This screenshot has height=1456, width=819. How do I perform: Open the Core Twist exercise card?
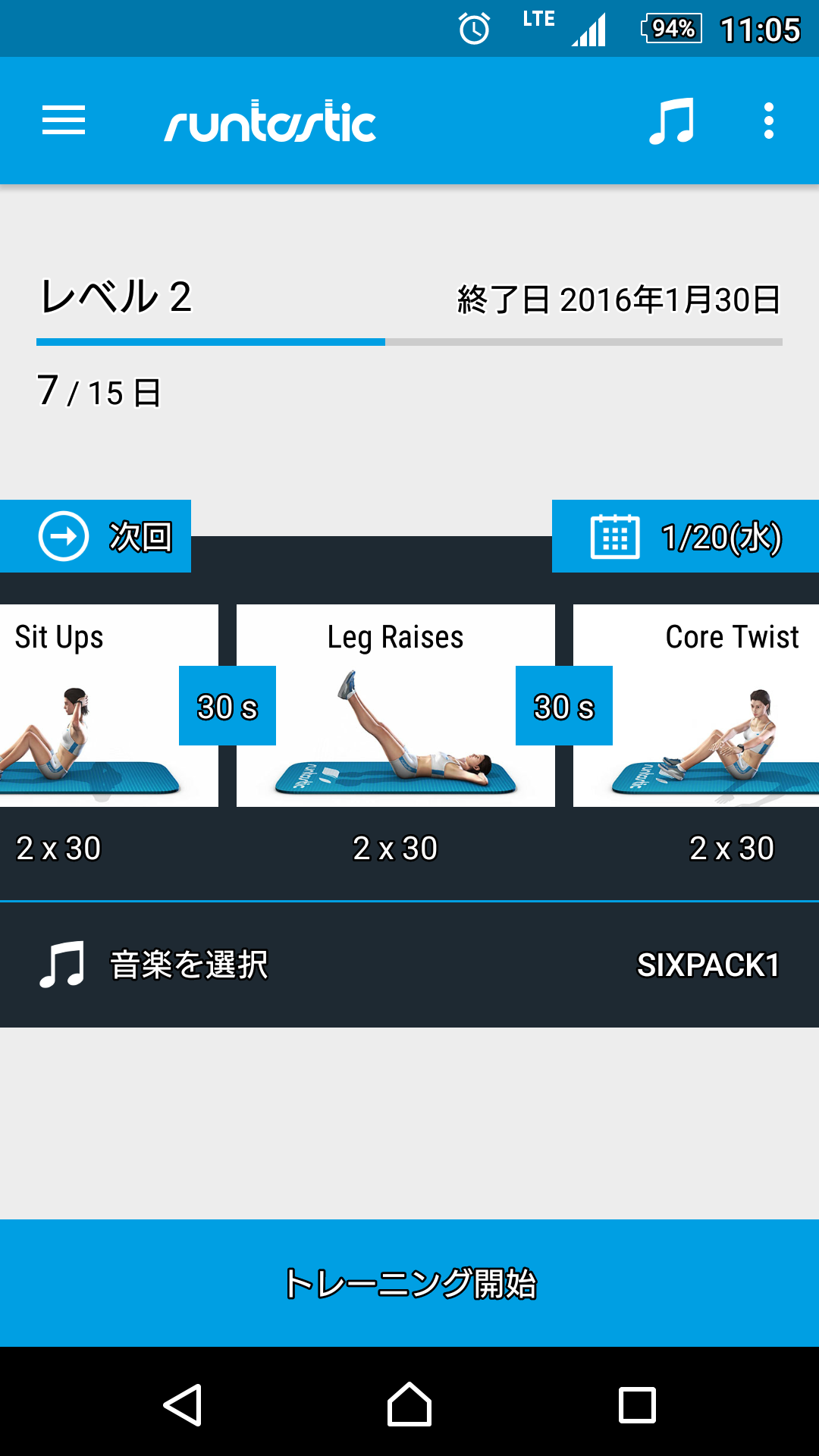click(696, 705)
